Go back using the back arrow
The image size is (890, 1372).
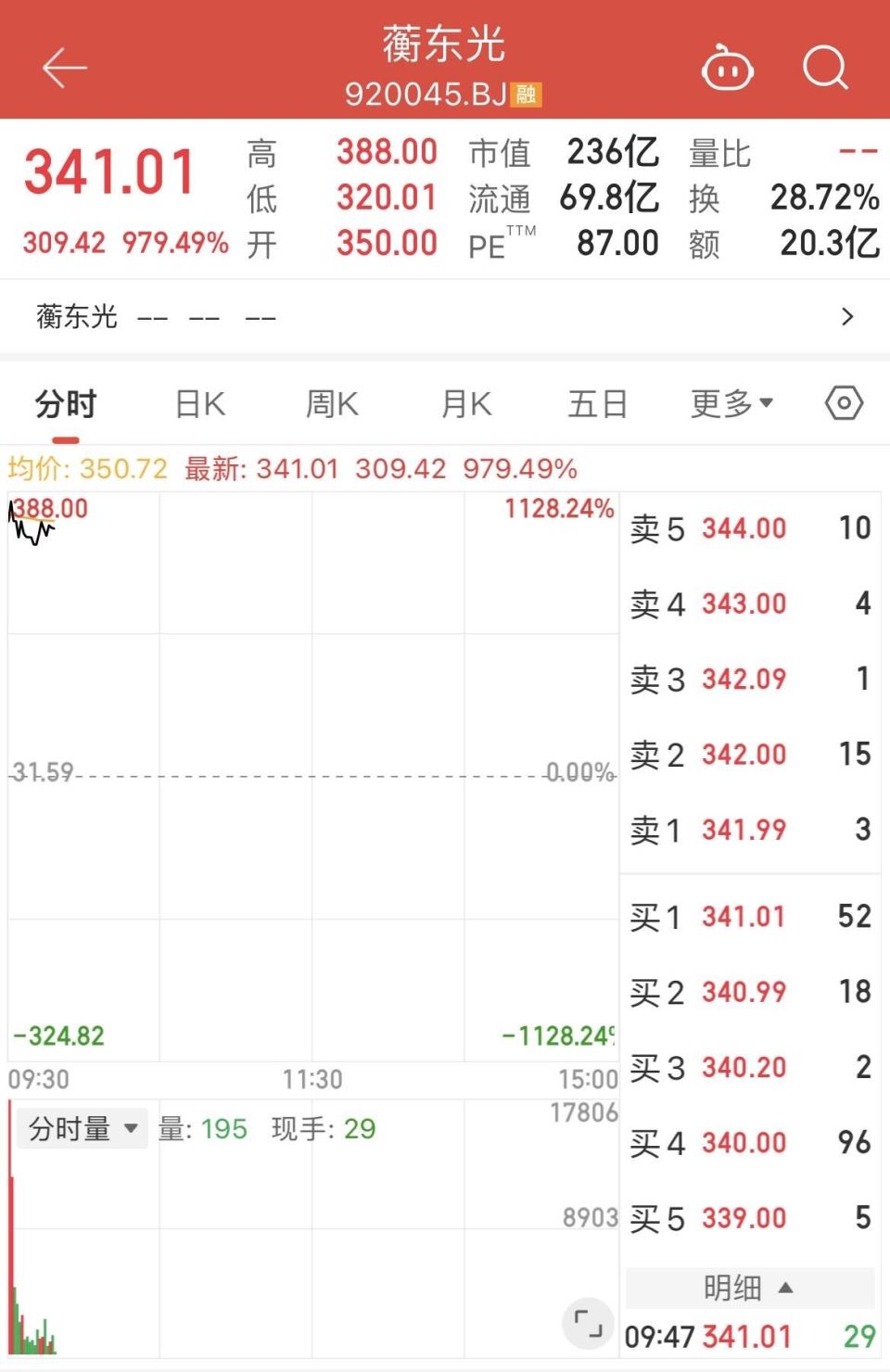click(x=63, y=67)
